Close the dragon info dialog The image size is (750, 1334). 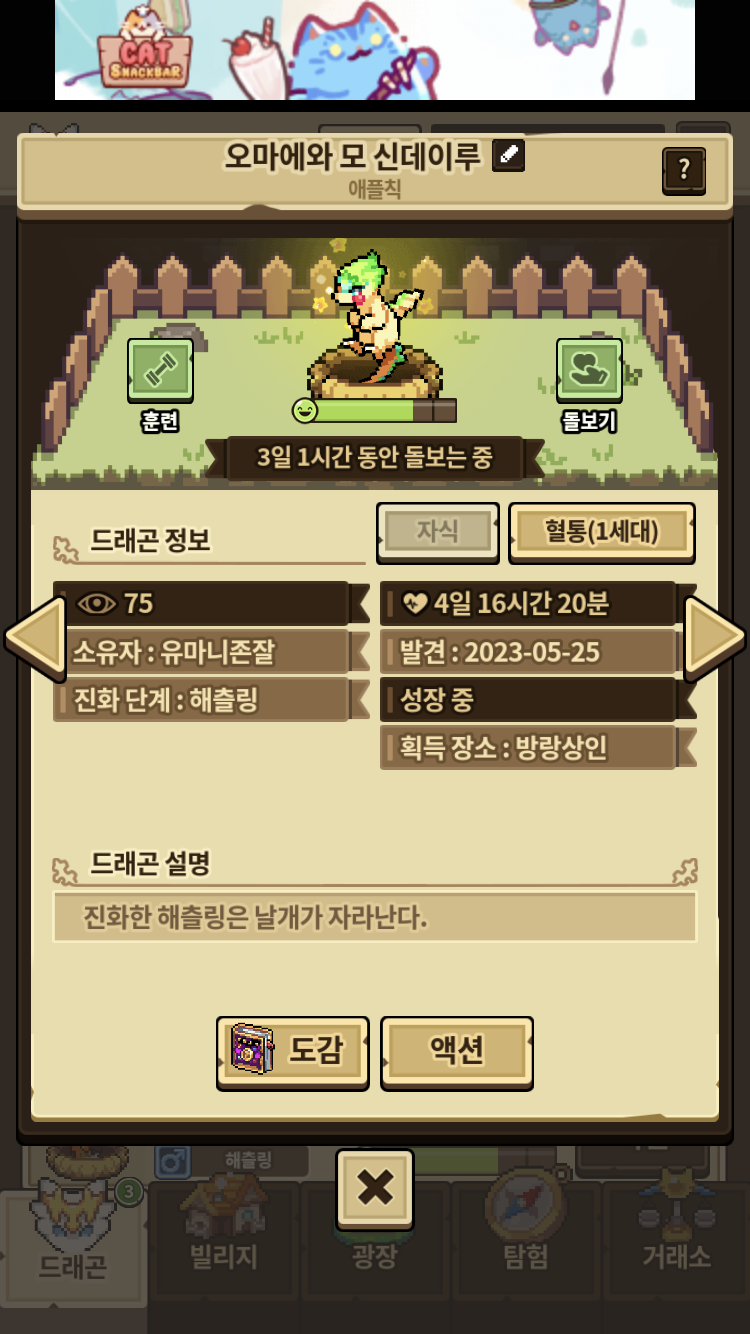click(x=375, y=1188)
